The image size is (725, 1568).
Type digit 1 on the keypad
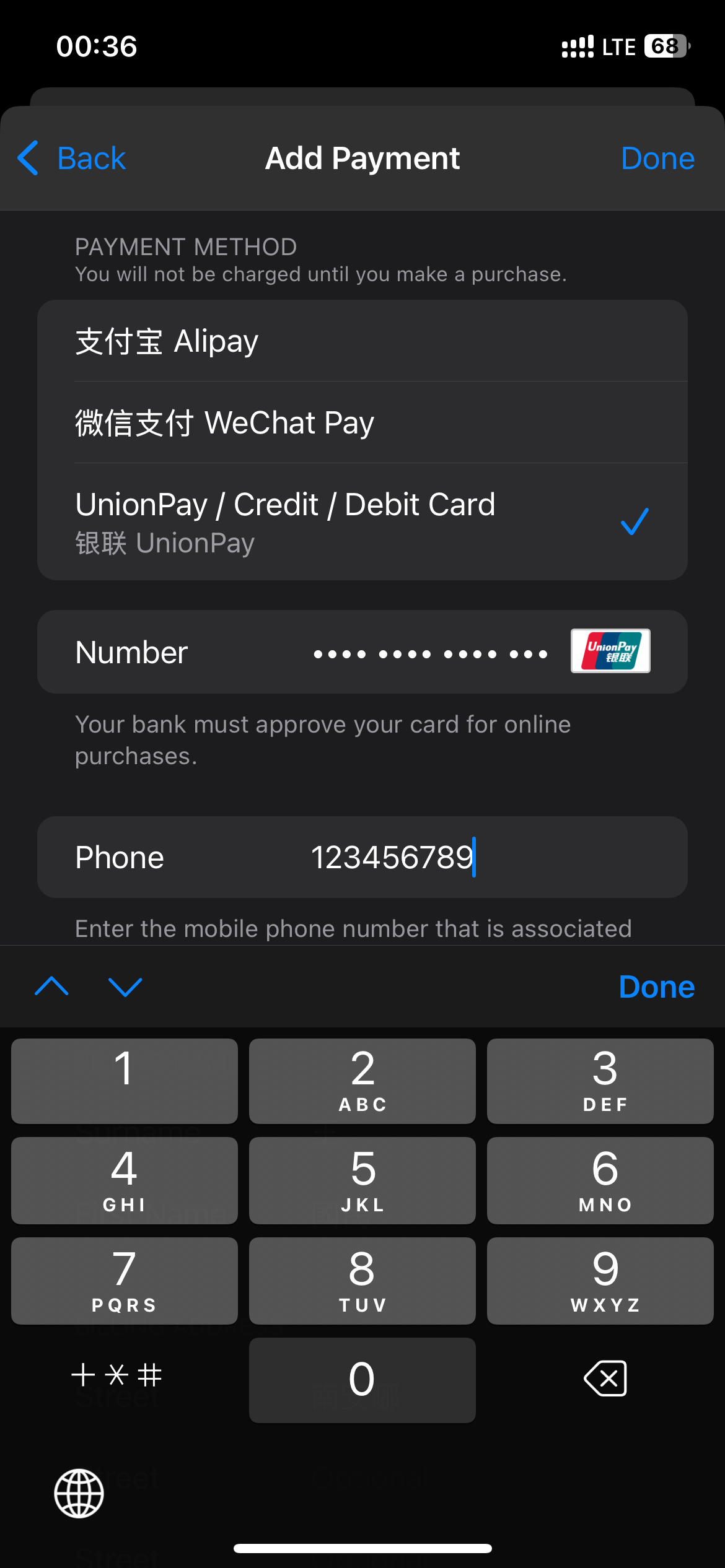(x=125, y=1081)
